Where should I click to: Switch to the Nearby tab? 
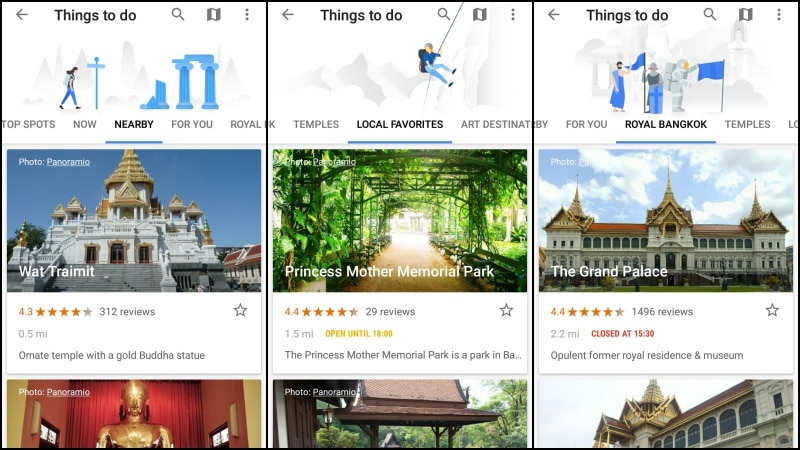pos(134,125)
